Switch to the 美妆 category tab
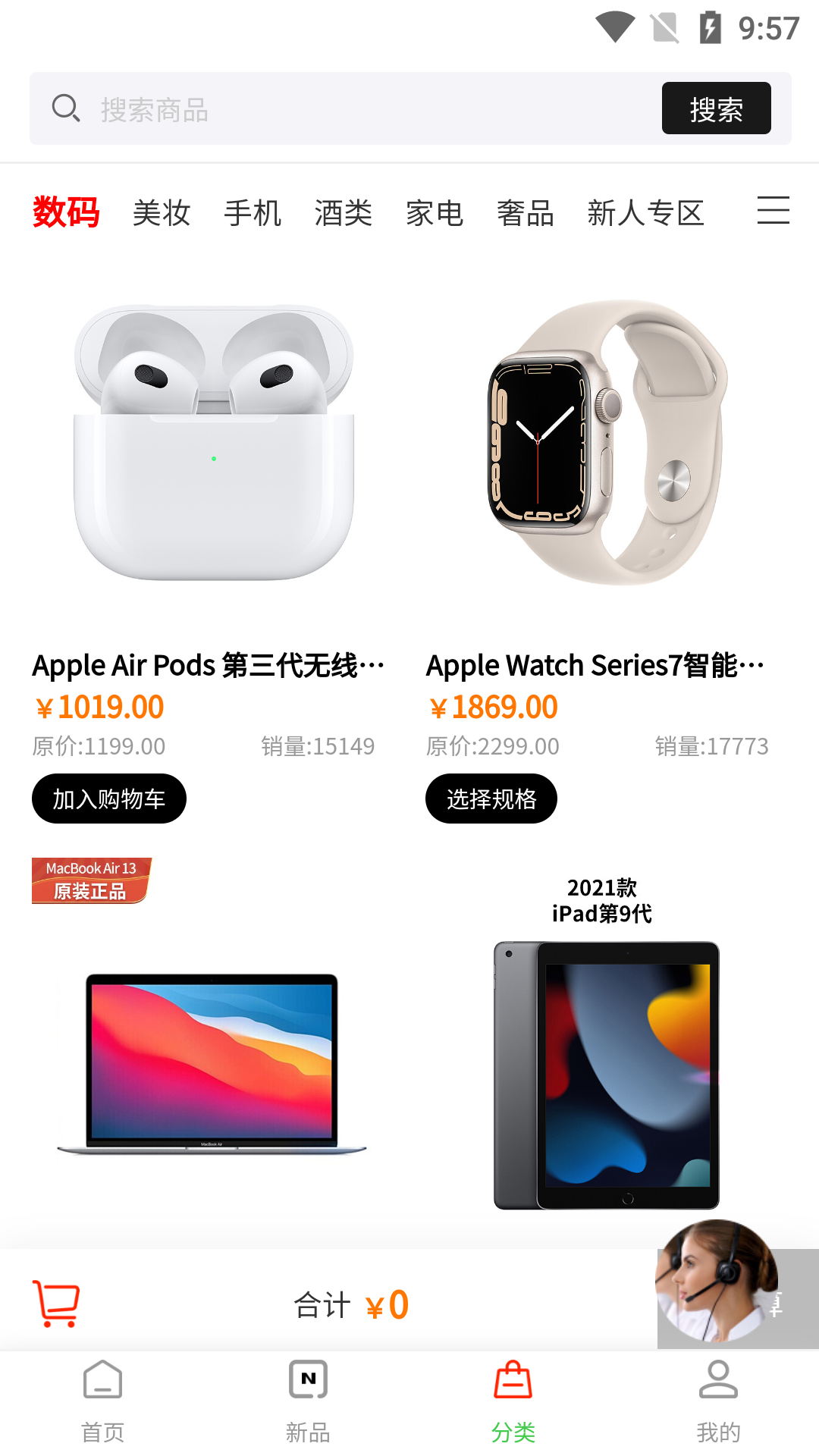The image size is (819, 1456). [x=162, y=213]
